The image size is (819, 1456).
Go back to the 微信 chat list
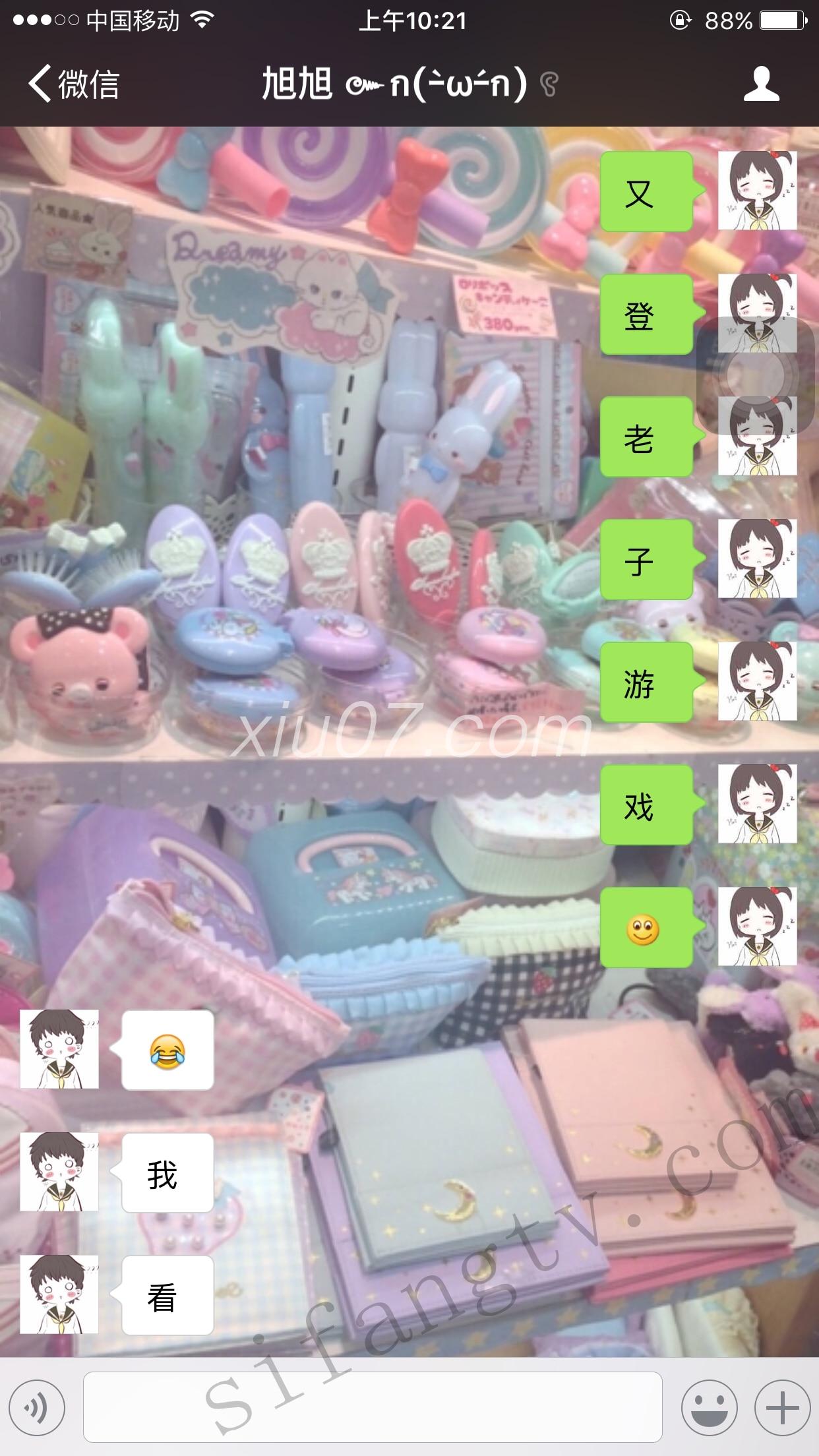(x=73, y=84)
